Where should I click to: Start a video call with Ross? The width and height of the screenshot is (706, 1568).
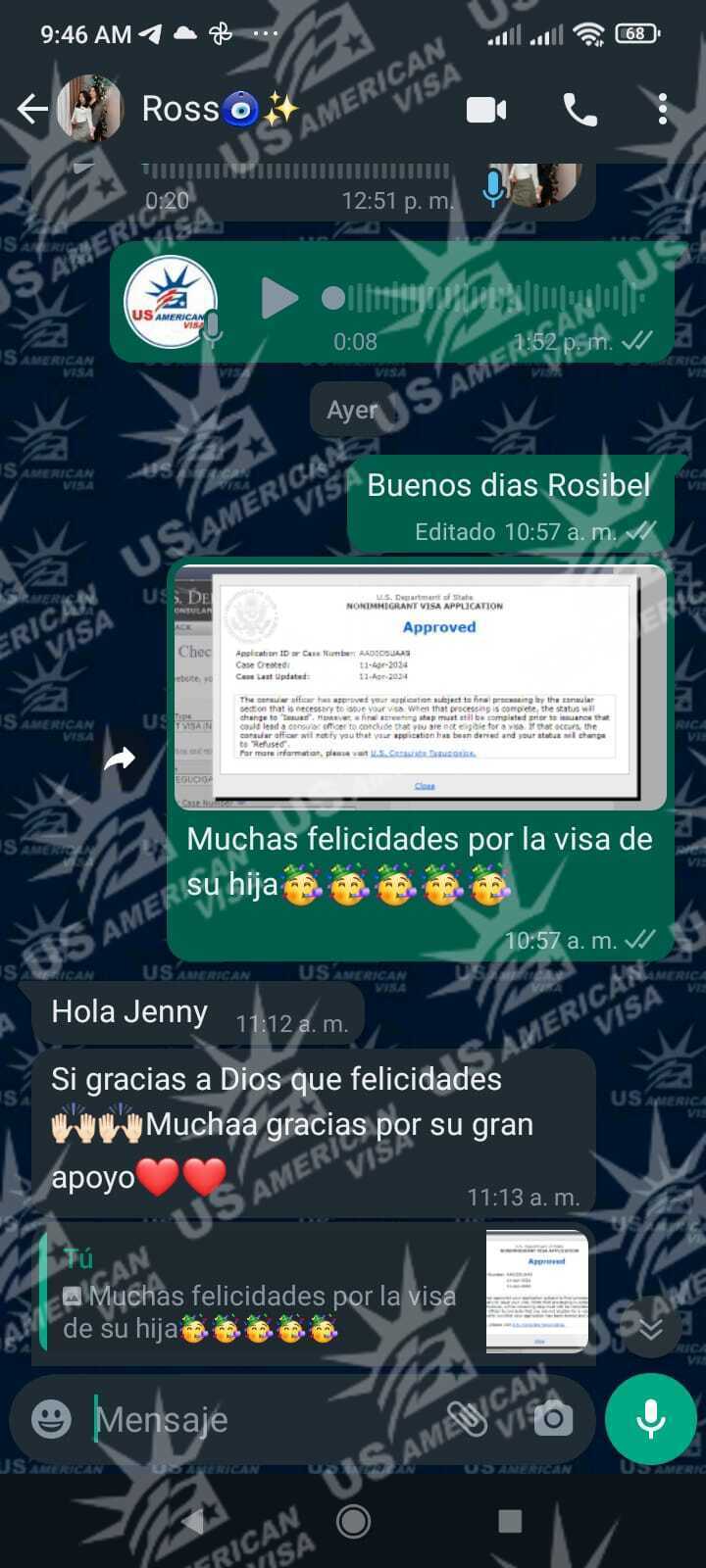coord(486,110)
